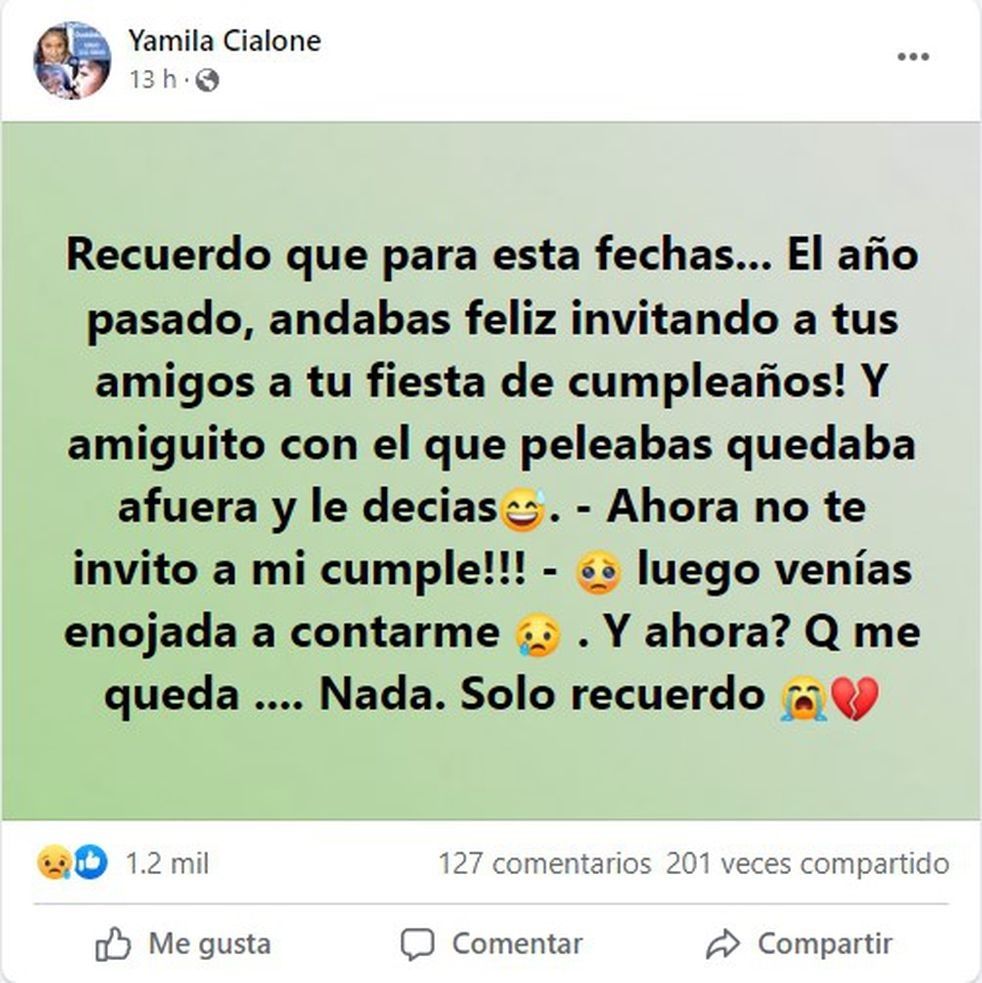Tap Comentar to write a comment
The width and height of the screenshot is (982, 983).
(491, 943)
